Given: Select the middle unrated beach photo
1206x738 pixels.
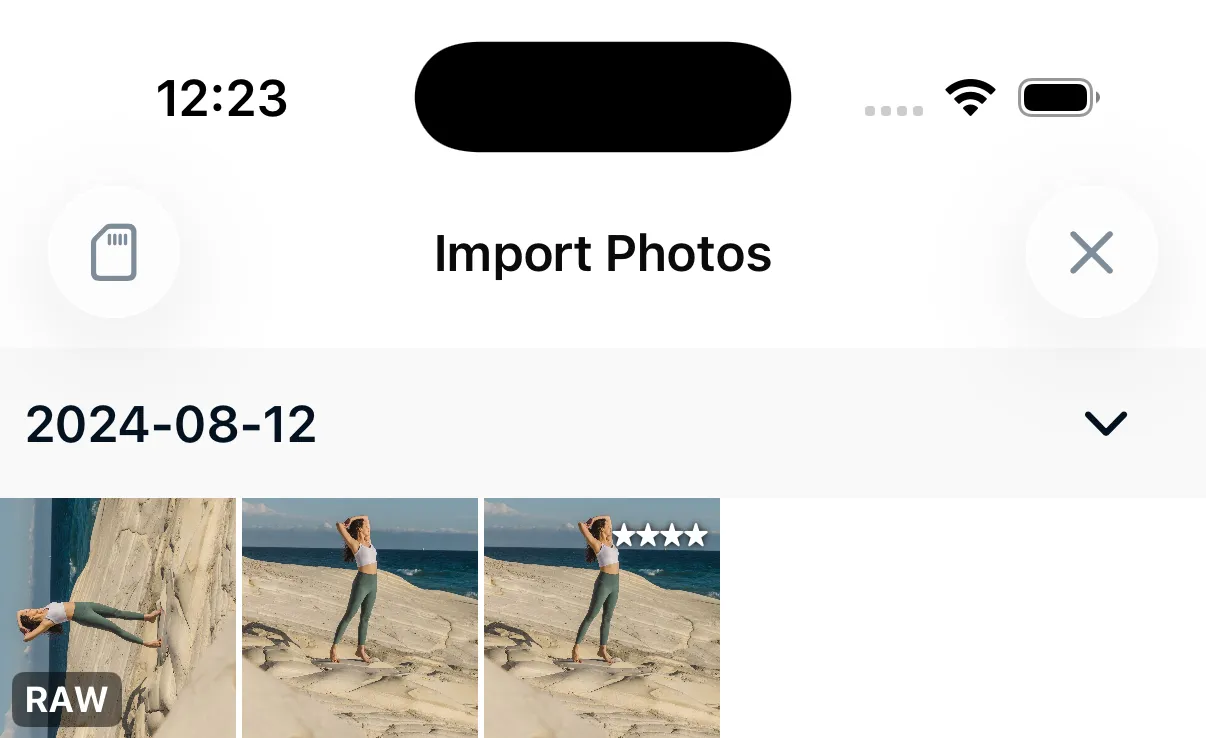Looking at the screenshot, I should 359,617.
